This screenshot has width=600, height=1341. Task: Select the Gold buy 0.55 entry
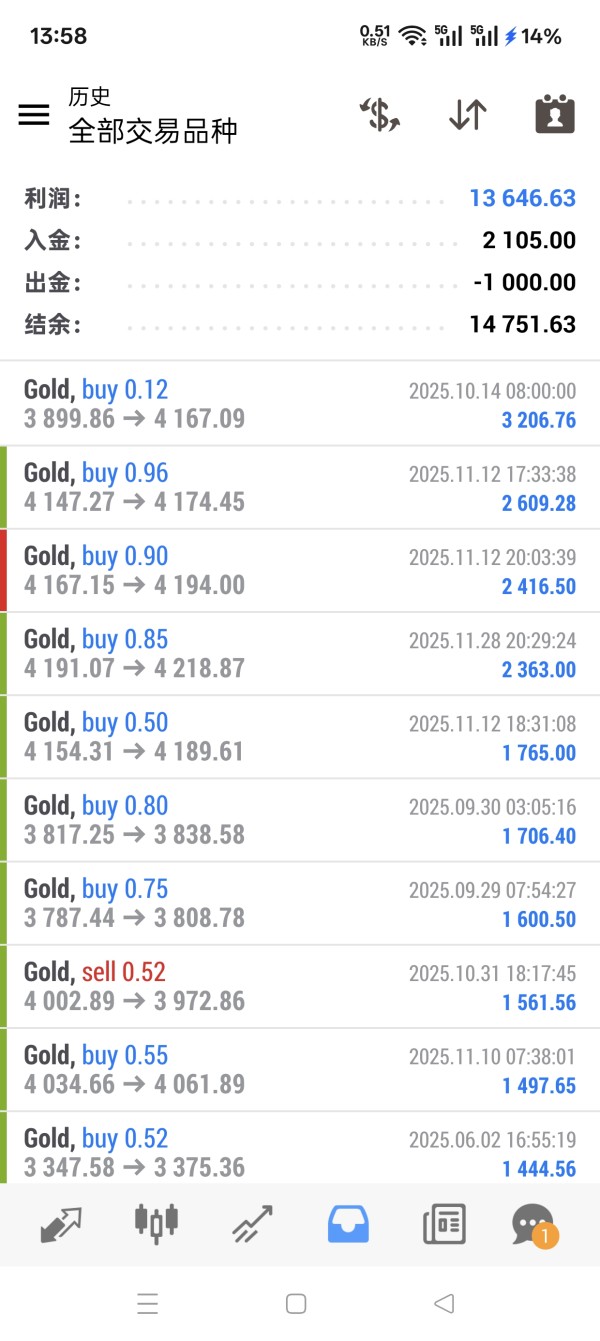pos(300,1068)
